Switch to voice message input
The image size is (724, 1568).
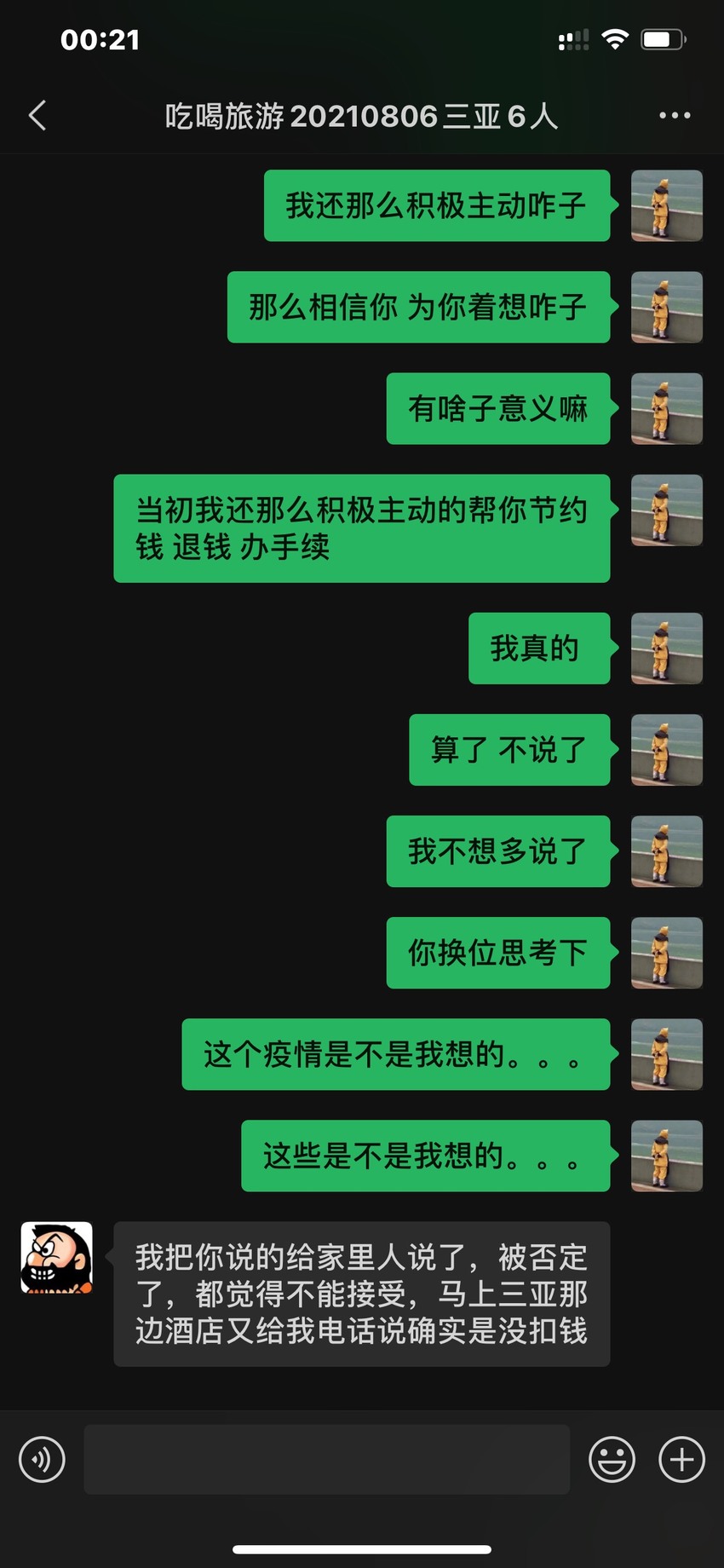point(42,1460)
